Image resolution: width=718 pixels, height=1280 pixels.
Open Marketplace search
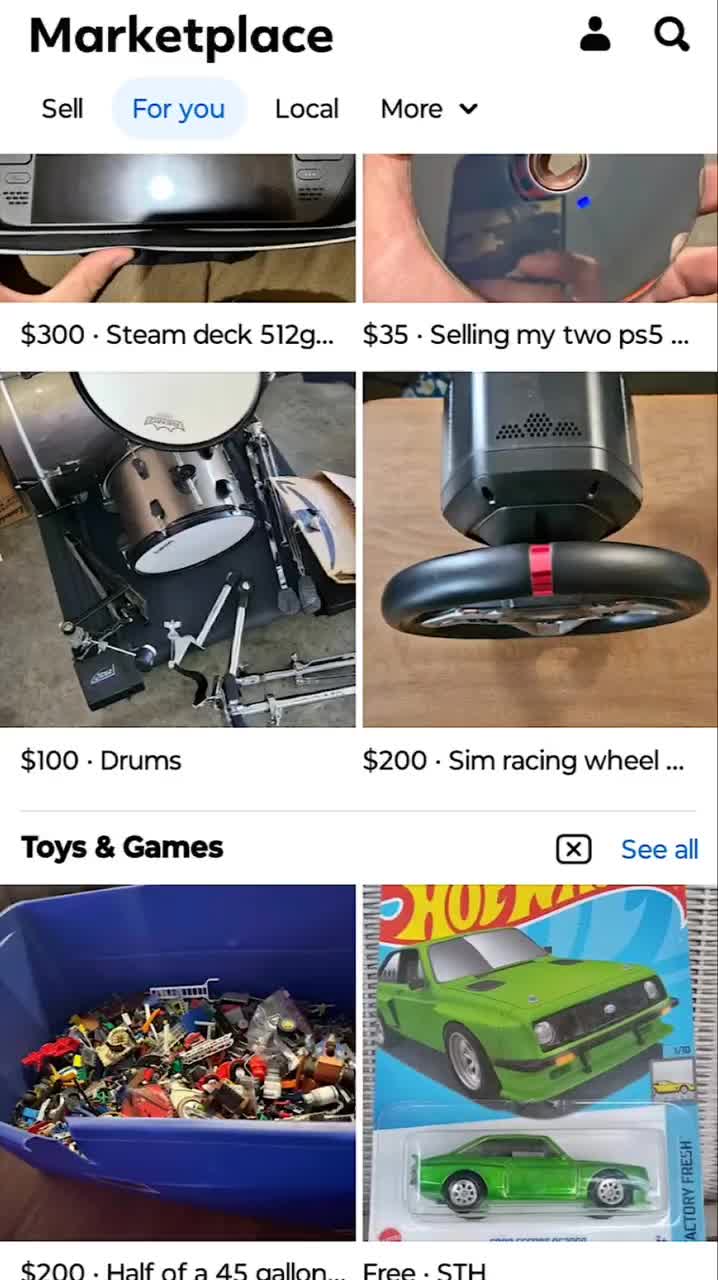(x=672, y=34)
